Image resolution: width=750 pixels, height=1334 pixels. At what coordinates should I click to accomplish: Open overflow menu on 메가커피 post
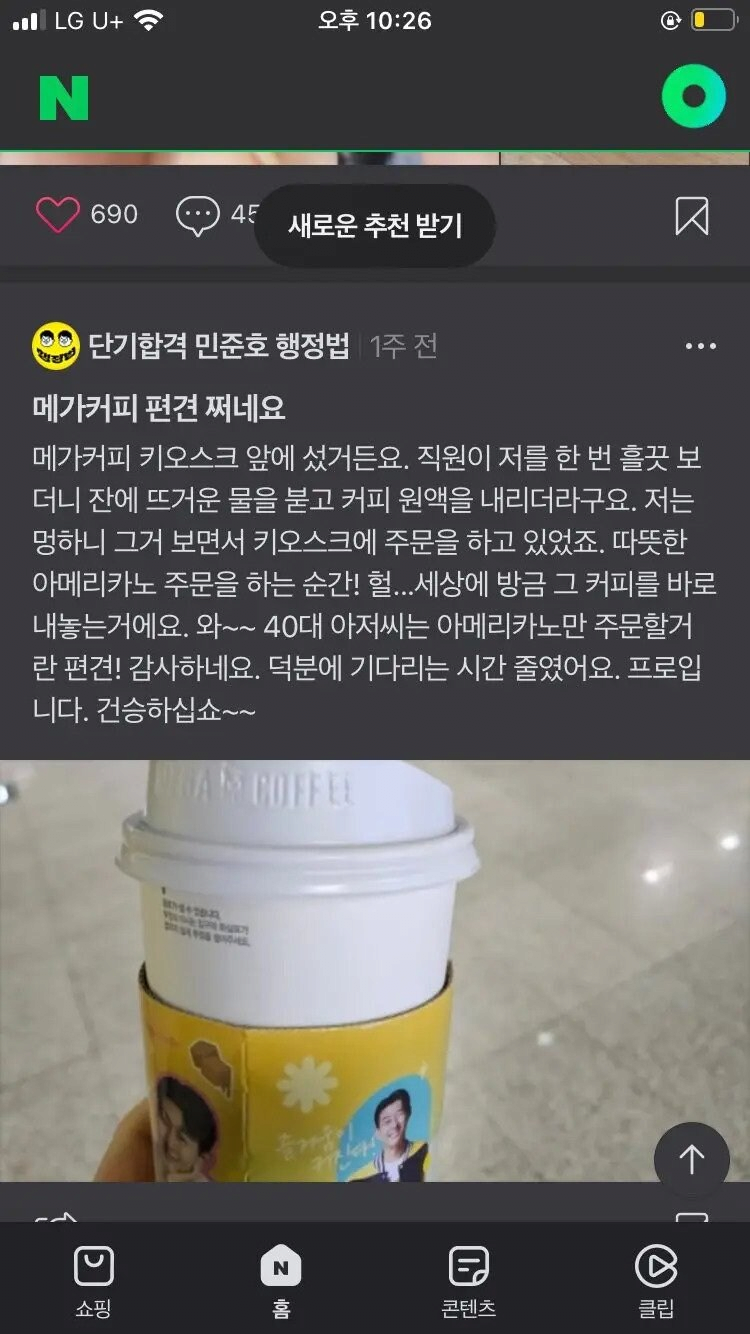[700, 346]
